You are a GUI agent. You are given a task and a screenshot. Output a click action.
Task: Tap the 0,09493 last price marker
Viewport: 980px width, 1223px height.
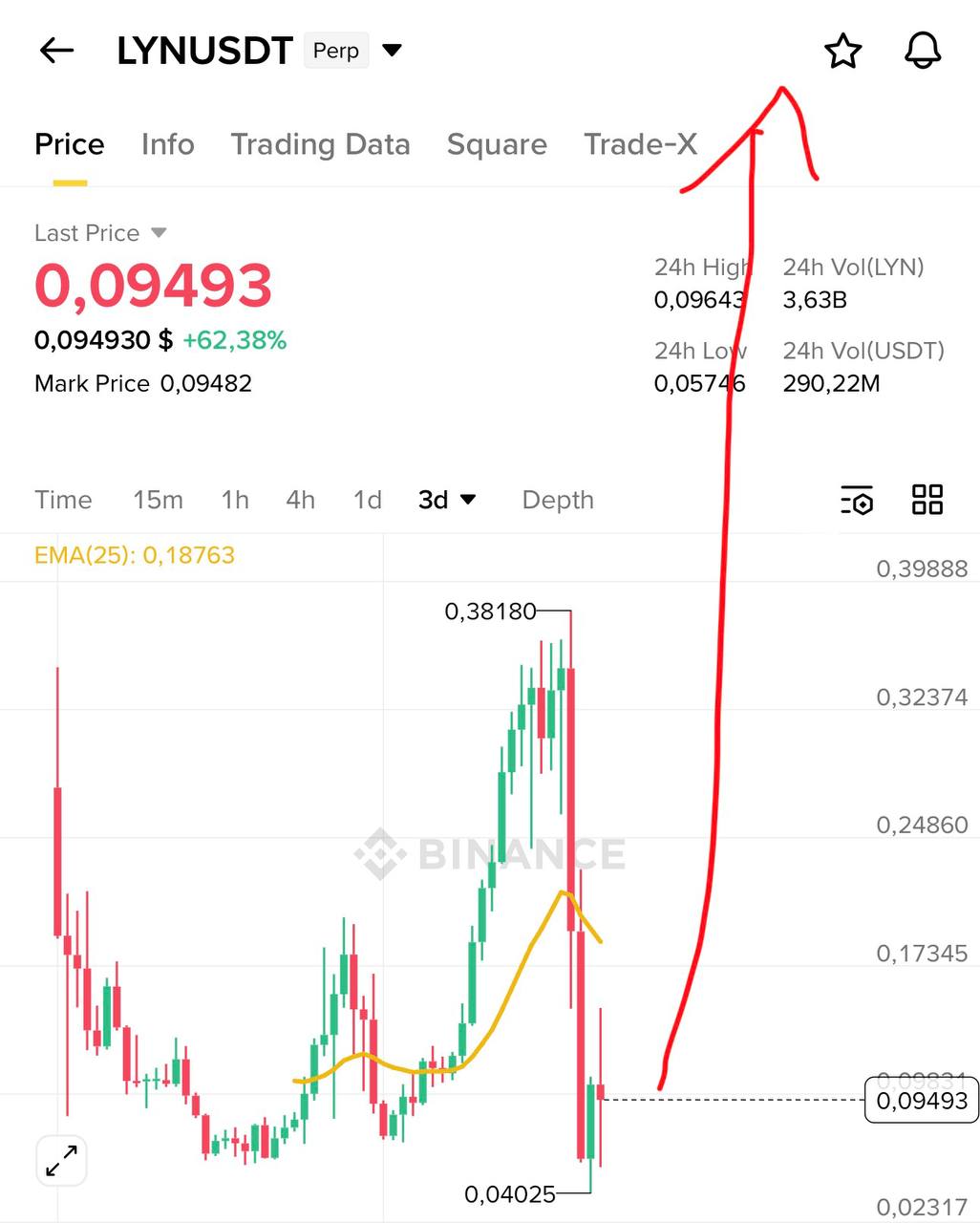920,1101
